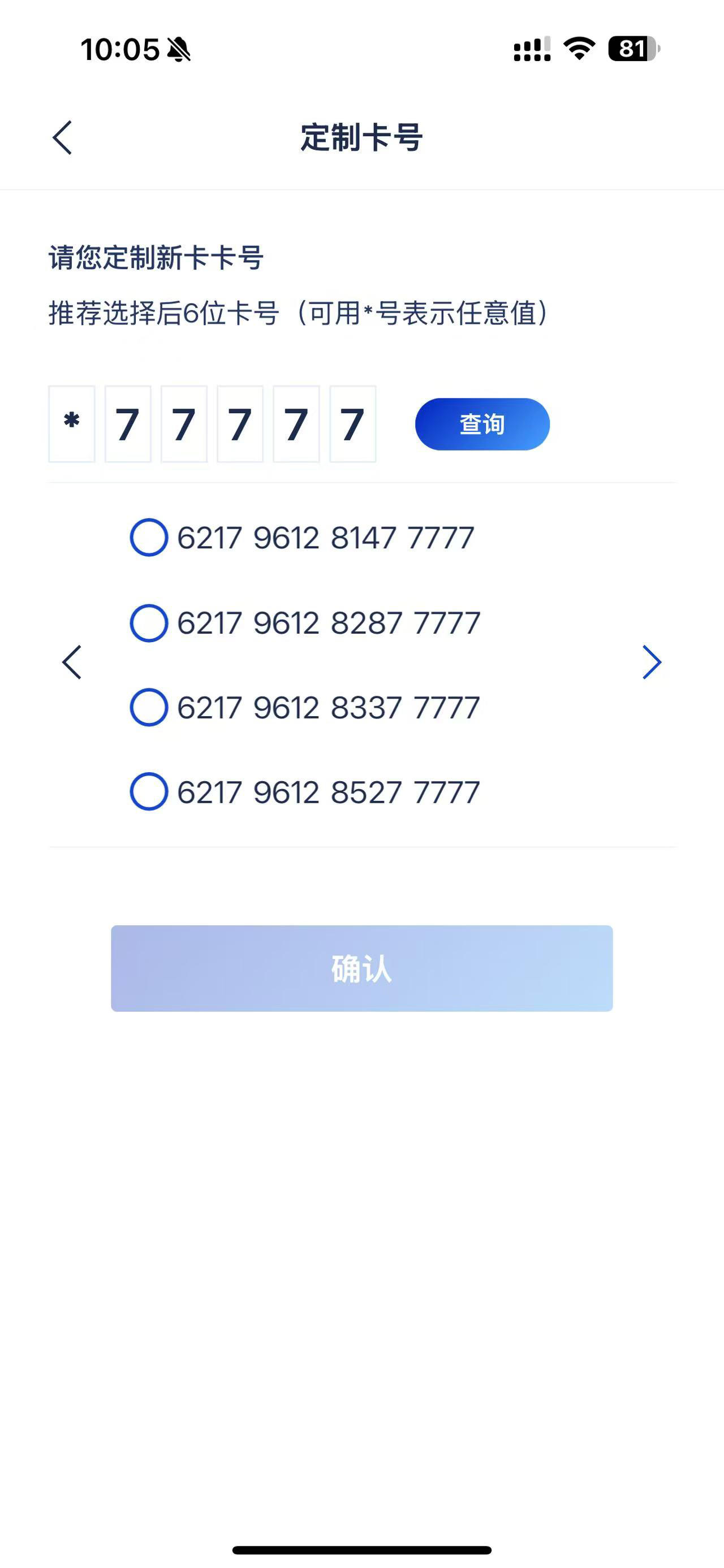
Task: Select card number 6217 9612 8527 7777
Action: pyautogui.click(x=149, y=792)
